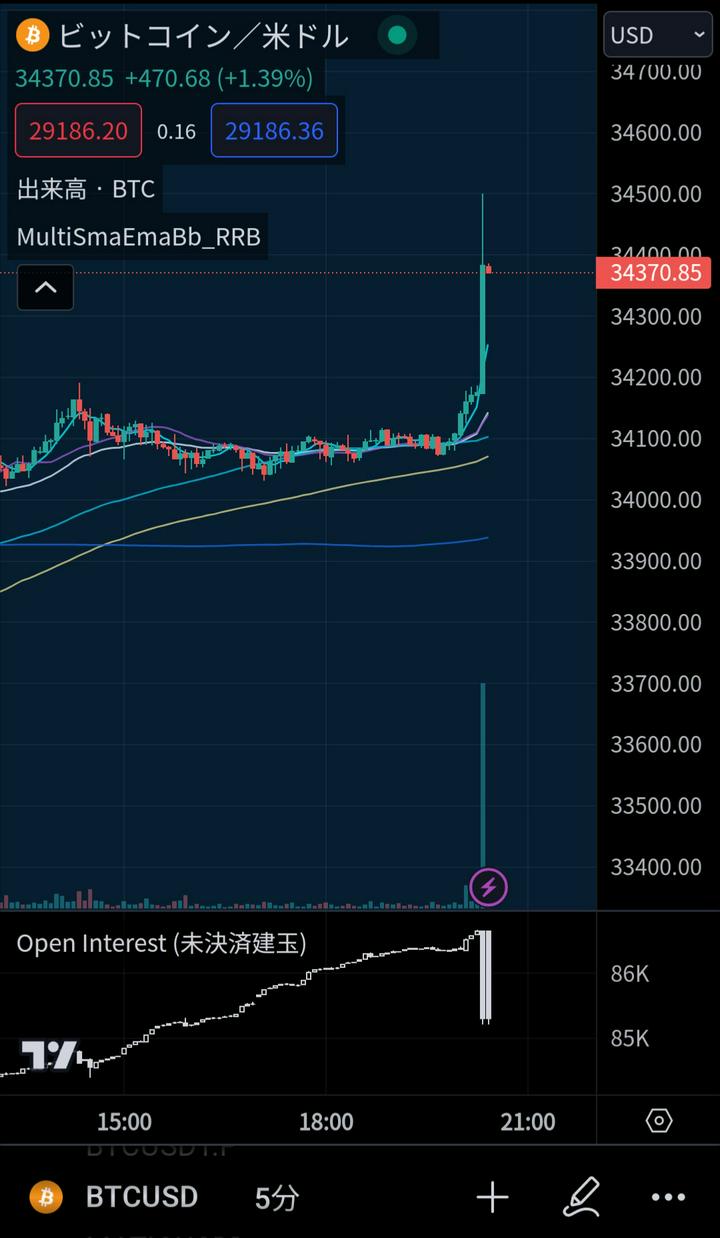Open quick trade with the lightning bolt icon
This screenshot has height=1238, width=720.
[x=487, y=886]
